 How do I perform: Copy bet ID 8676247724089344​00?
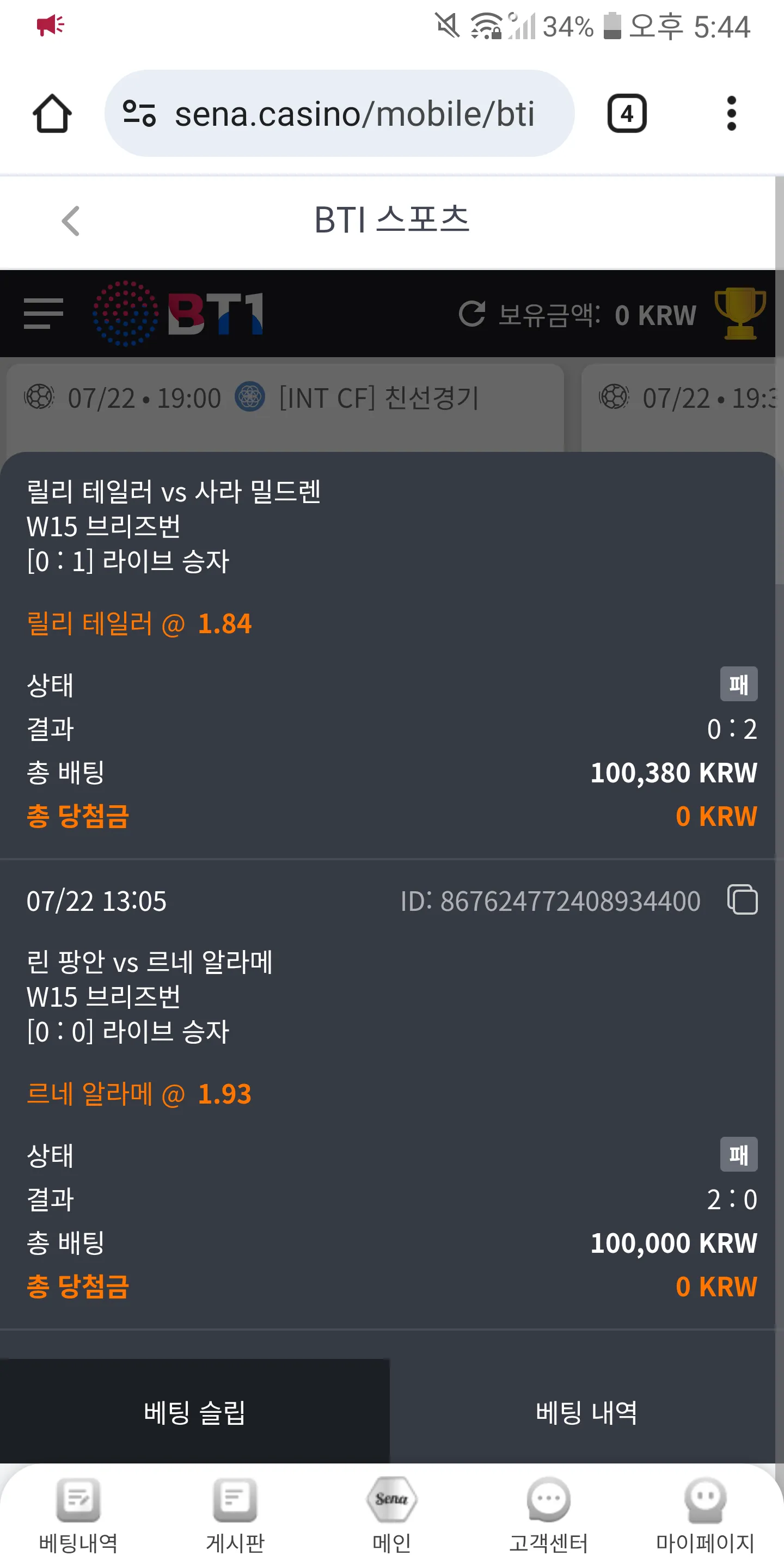click(x=742, y=899)
